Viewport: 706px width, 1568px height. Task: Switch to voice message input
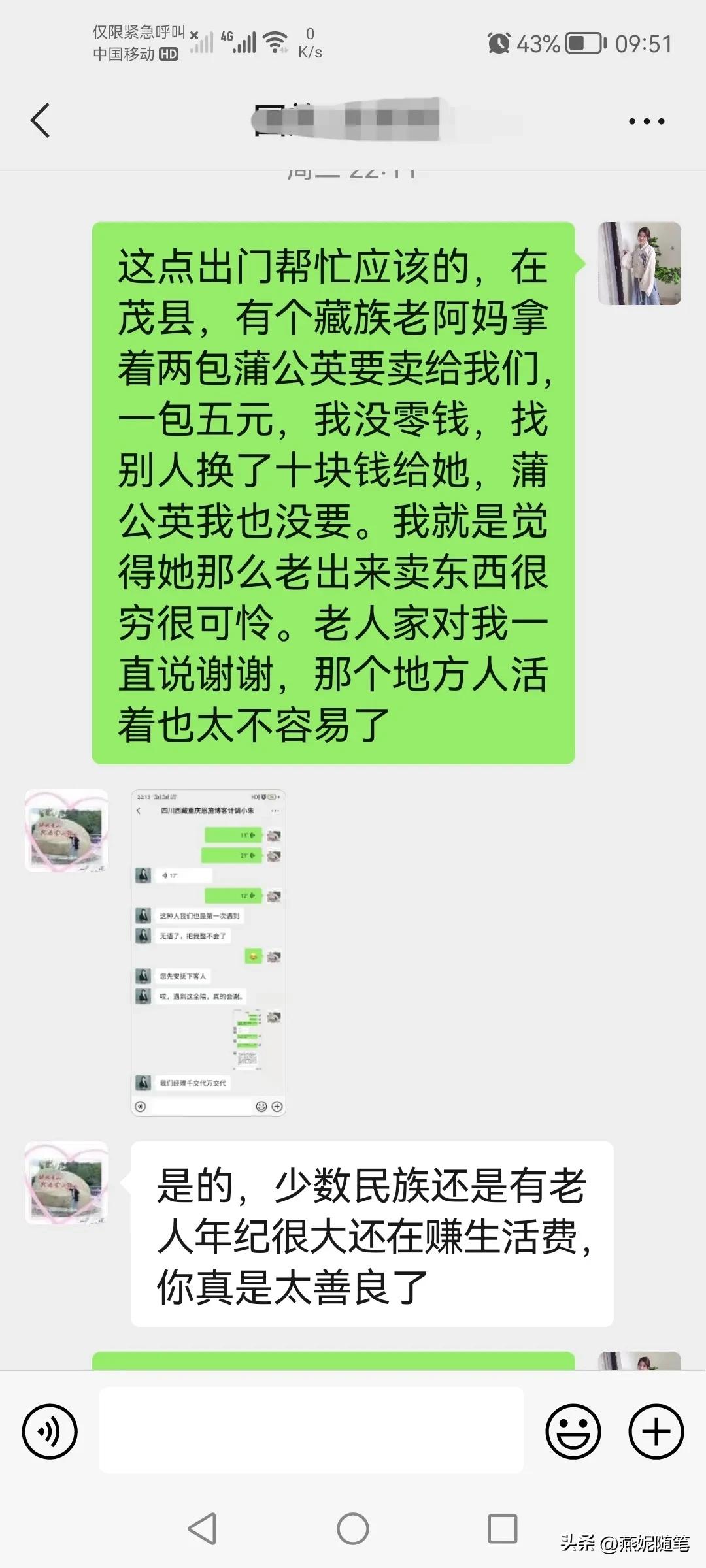point(50,1431)
